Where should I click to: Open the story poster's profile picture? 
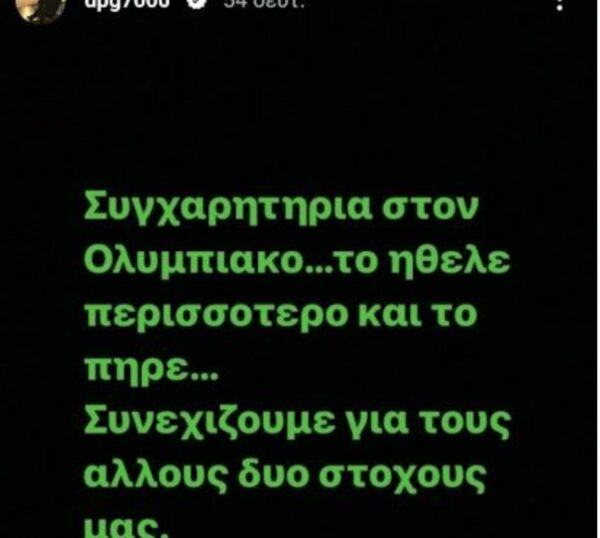pos(41,6)
